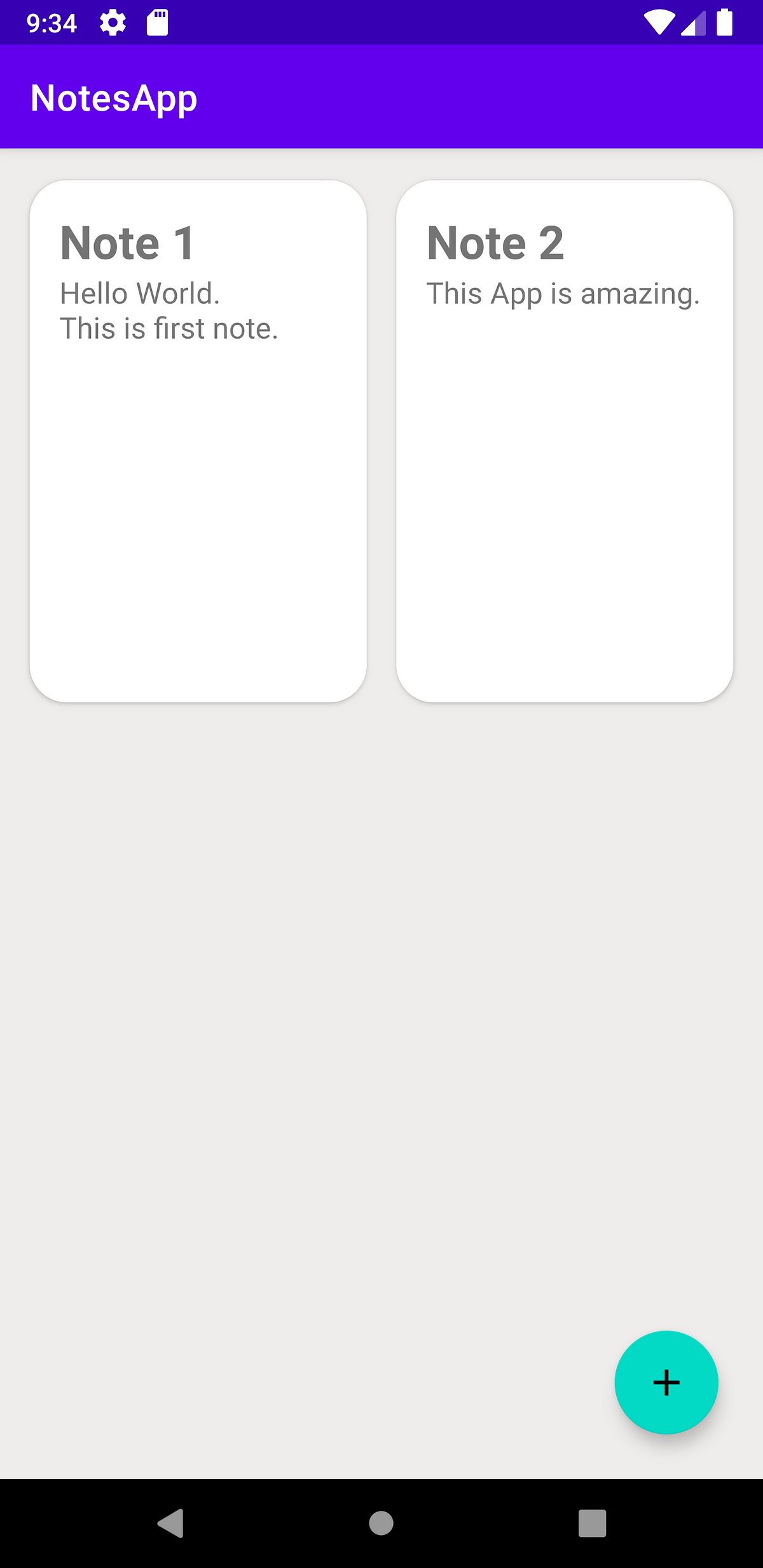The width and height of the screenshot is (763, 1568).
Task: Open the Note 2 card
Action: pyautogui.click(x=565, y=441)
